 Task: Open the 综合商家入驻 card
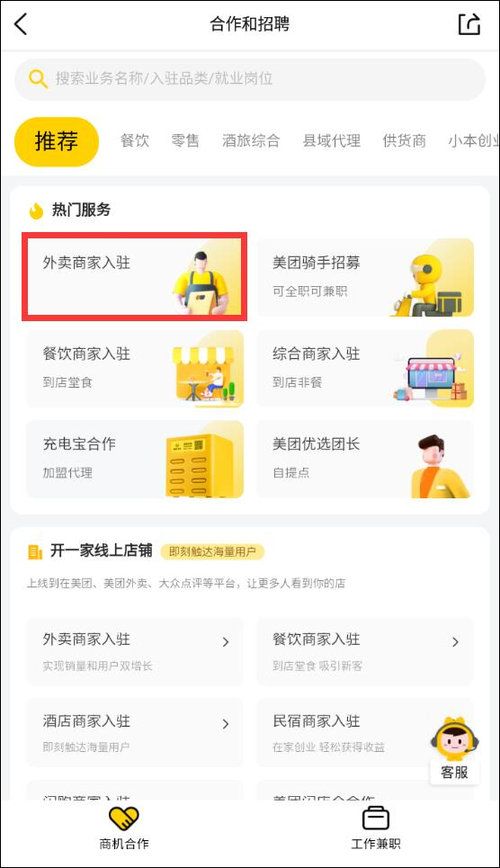[x=365, y=368]
